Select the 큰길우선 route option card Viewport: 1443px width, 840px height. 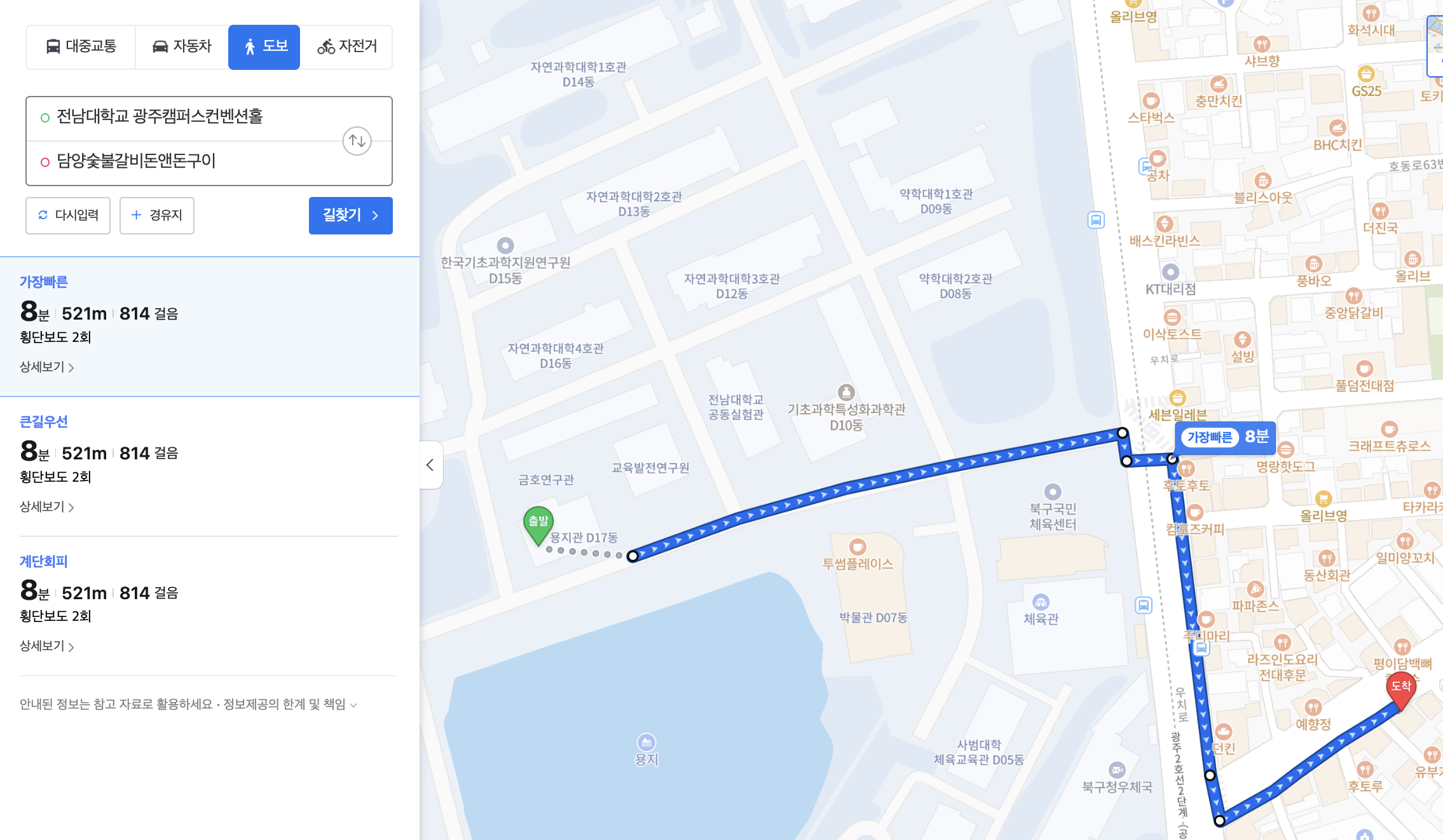[x=209, y=466]
